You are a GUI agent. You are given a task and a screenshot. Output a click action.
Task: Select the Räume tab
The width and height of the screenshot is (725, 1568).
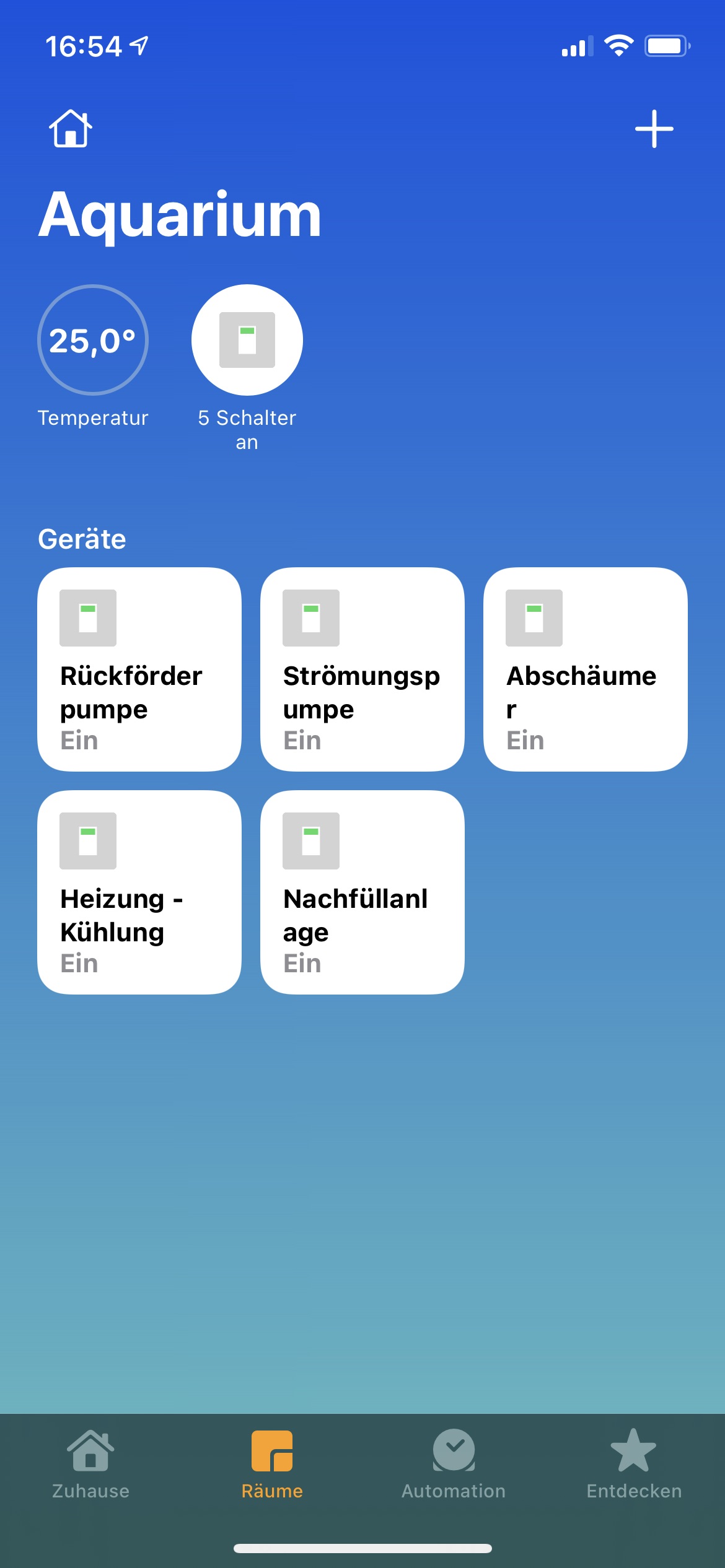tap(272, 1464)
